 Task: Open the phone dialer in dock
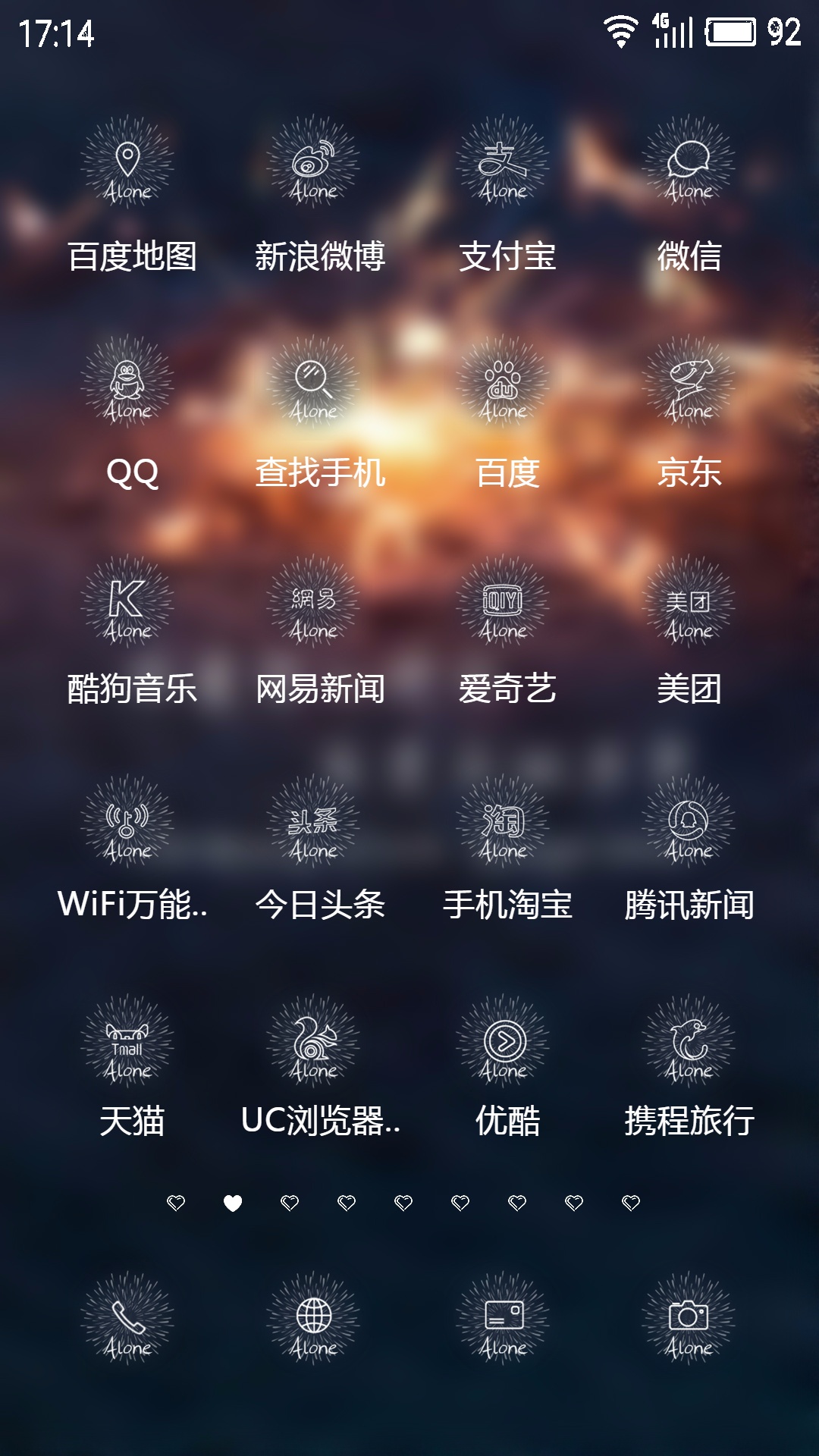pyautogui.click(x=127, y=1319)
